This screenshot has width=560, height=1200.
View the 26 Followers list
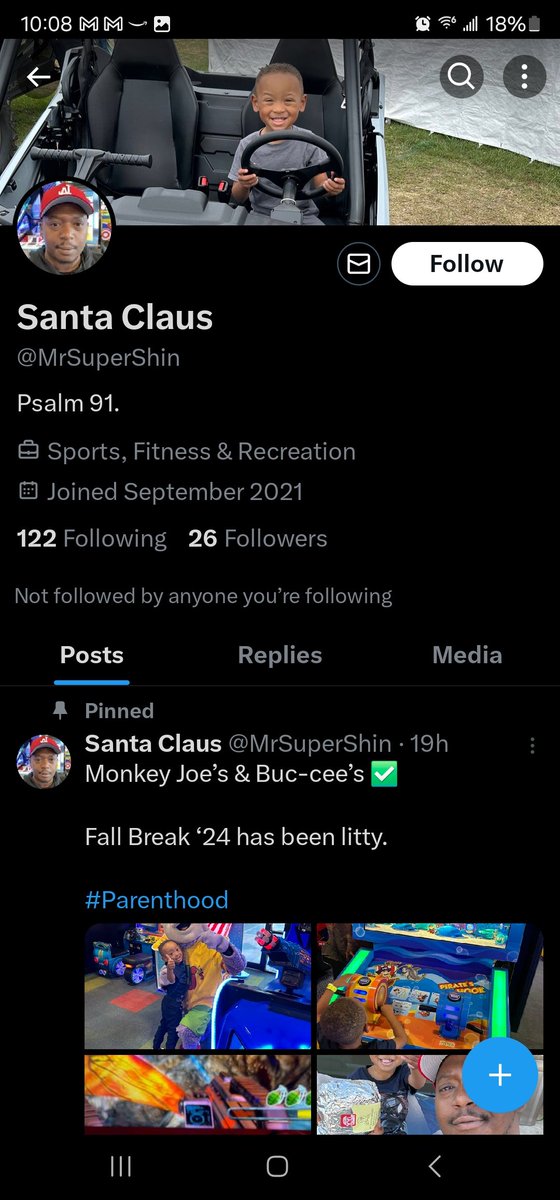[x=257, y=538]
